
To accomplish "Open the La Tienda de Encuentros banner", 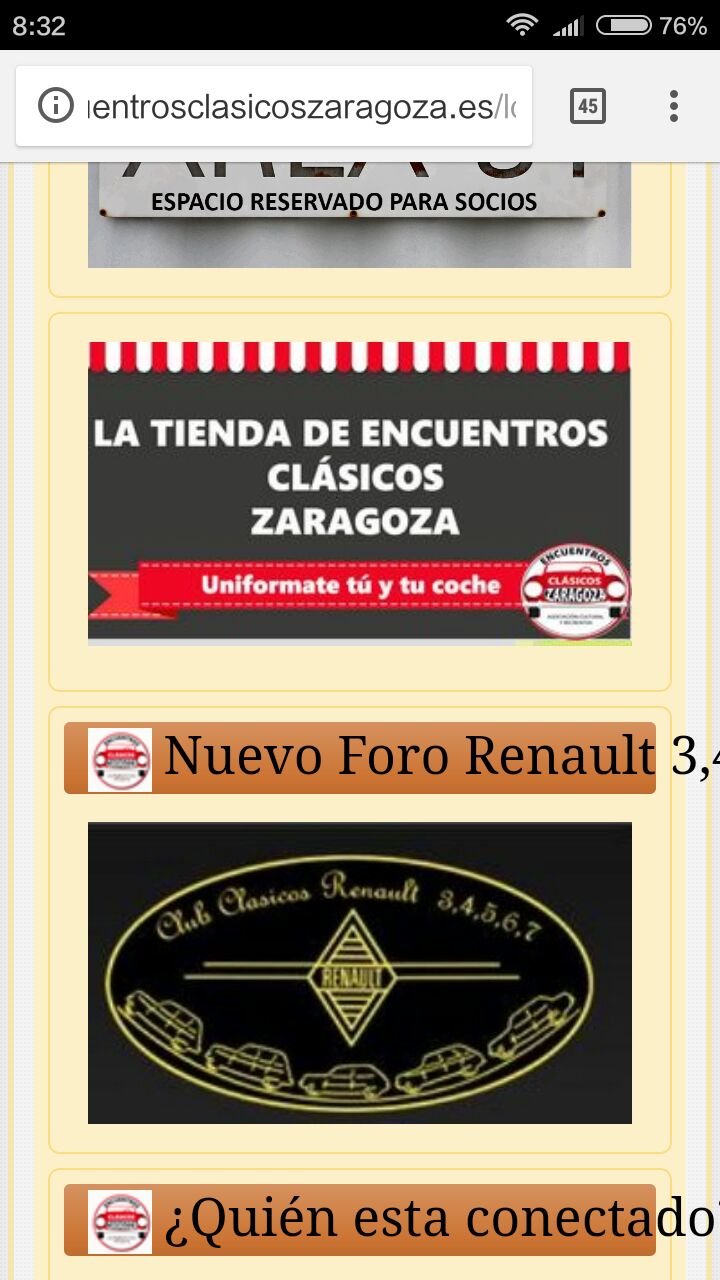I will click(360, 494).
